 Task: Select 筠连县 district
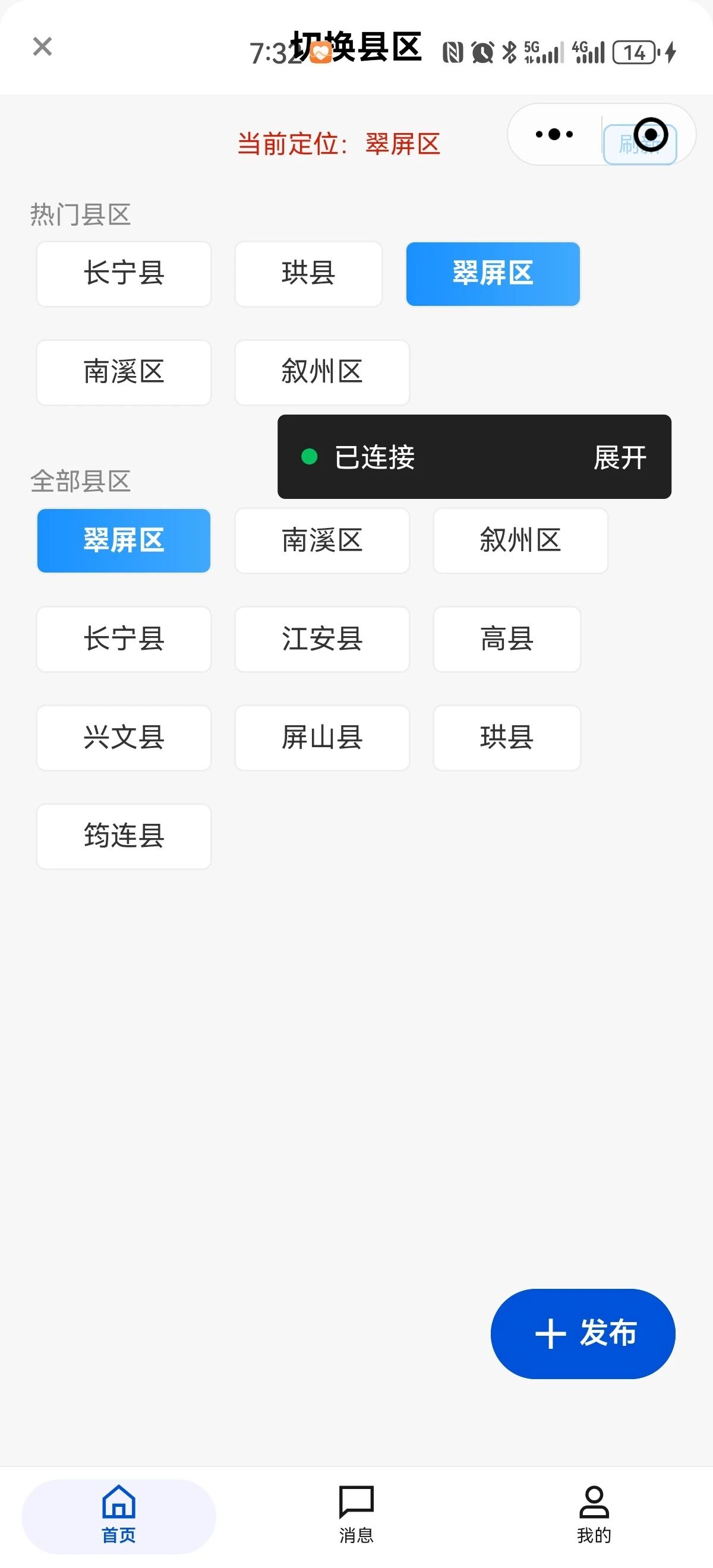coord(124,836)
